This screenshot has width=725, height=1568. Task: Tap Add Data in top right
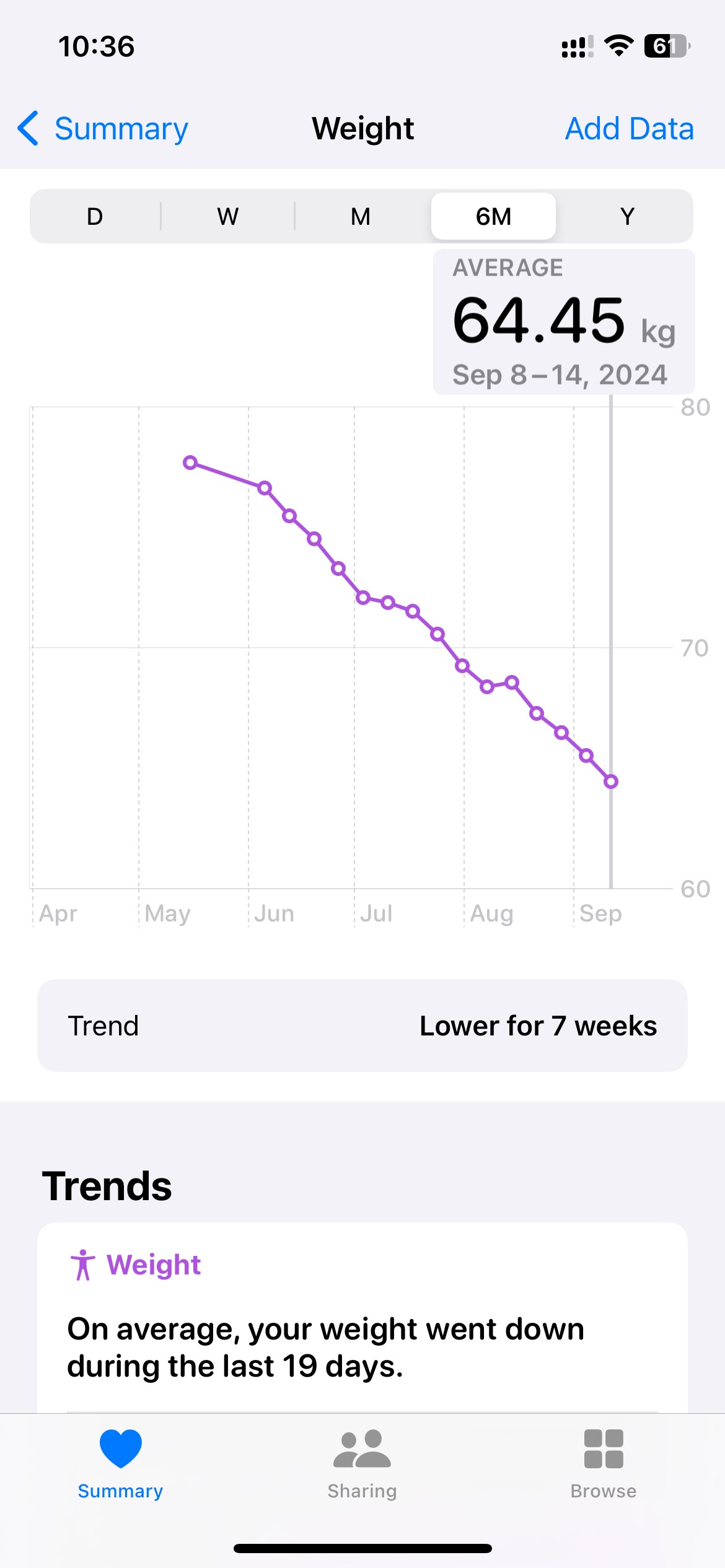coord(628,128)
